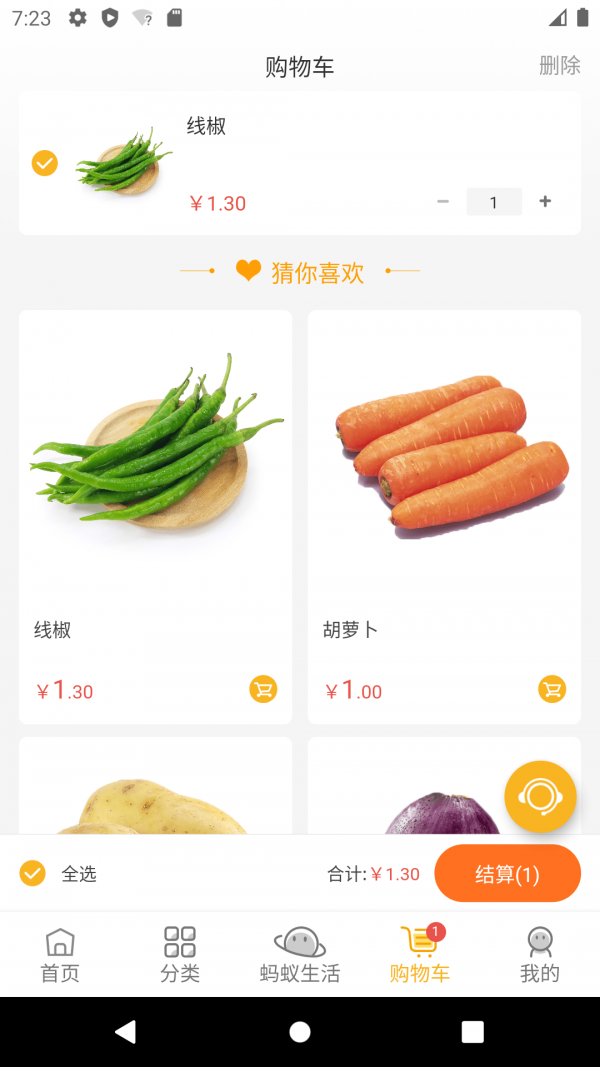Select the 购物车 tab
Screen dimensions: 600x1067
(x=420, y=955)
